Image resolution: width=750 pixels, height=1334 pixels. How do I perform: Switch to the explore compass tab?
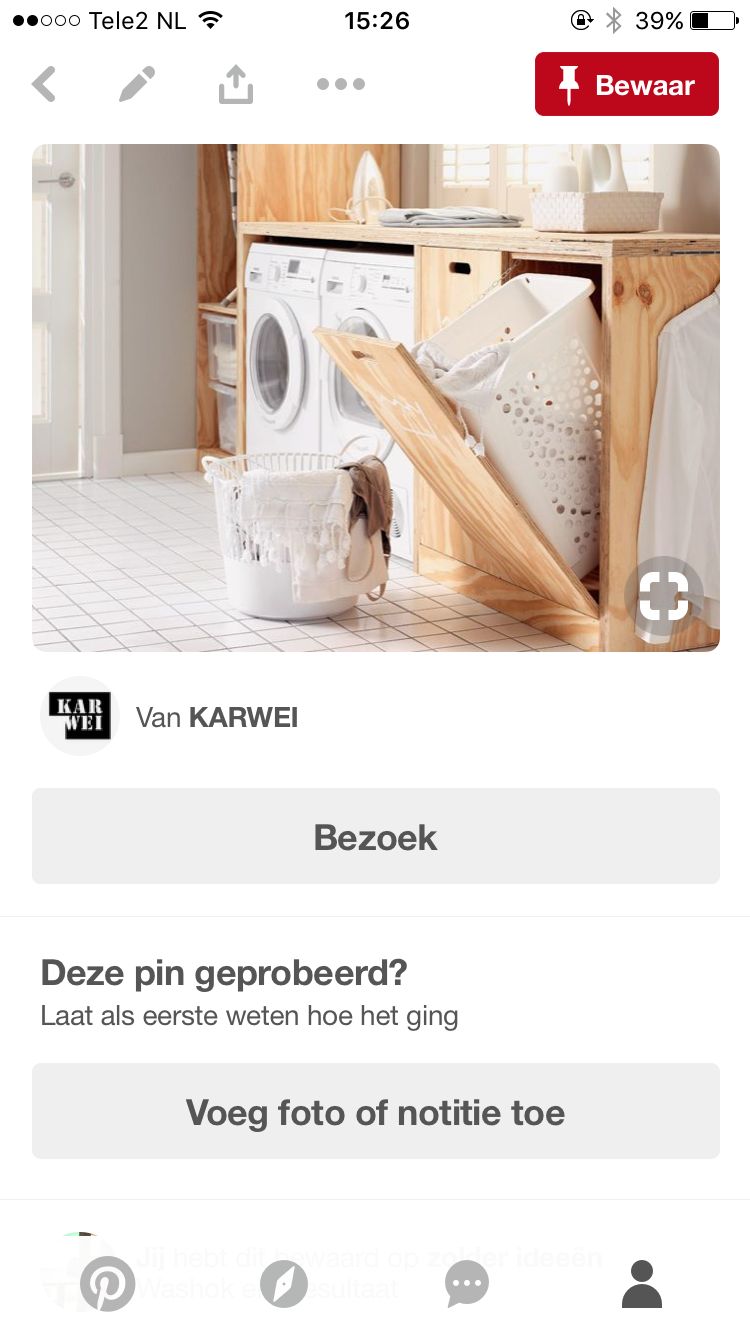[x=284, y=1283]
